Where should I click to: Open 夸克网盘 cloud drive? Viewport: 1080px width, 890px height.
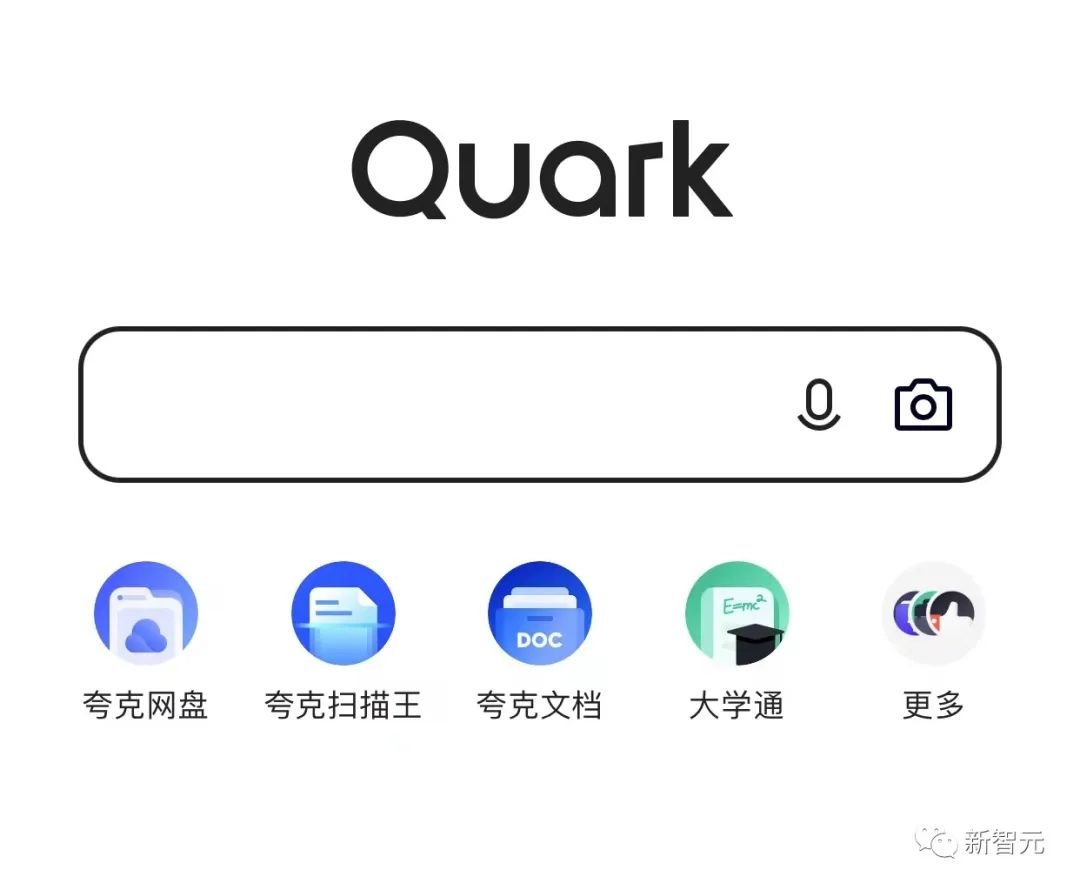pos(146,614)
